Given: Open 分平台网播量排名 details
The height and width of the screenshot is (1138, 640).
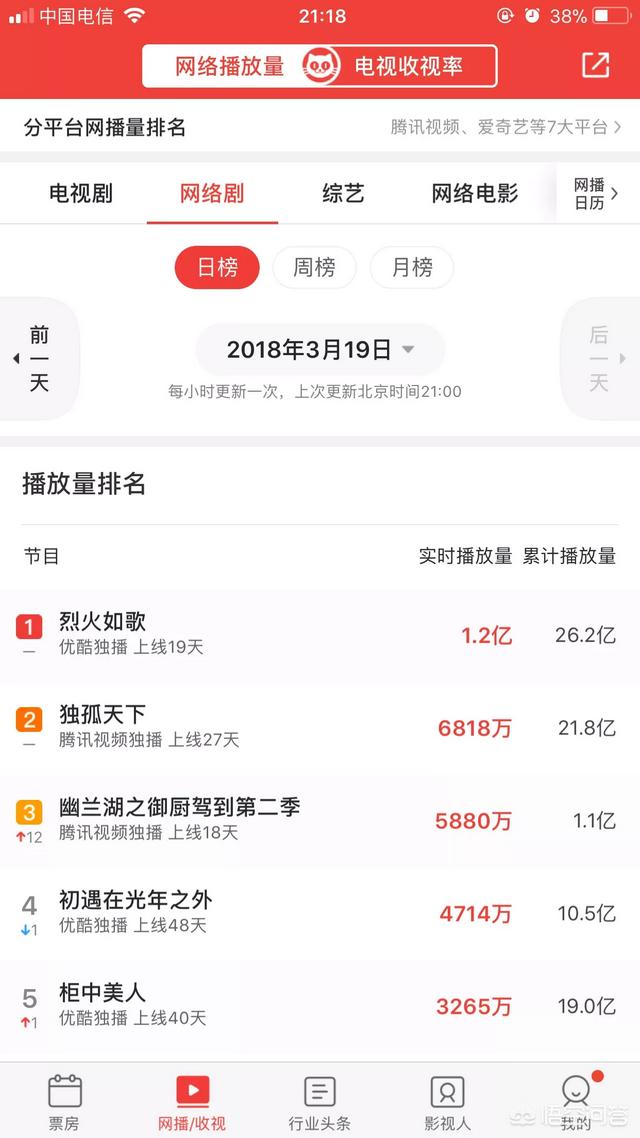Looking at the screenshot, I should tap(320, 128).
